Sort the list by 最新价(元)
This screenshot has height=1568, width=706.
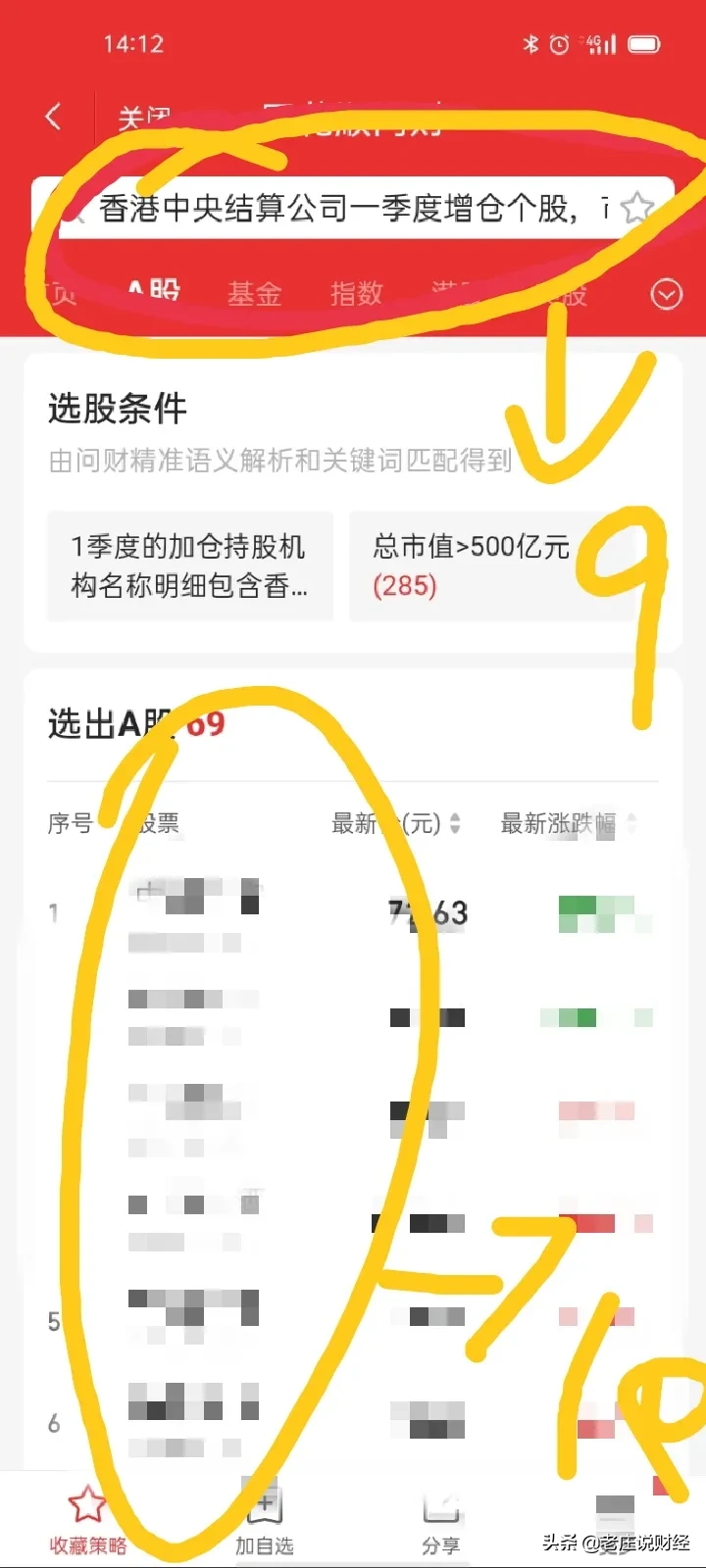(x=397, y=823)
